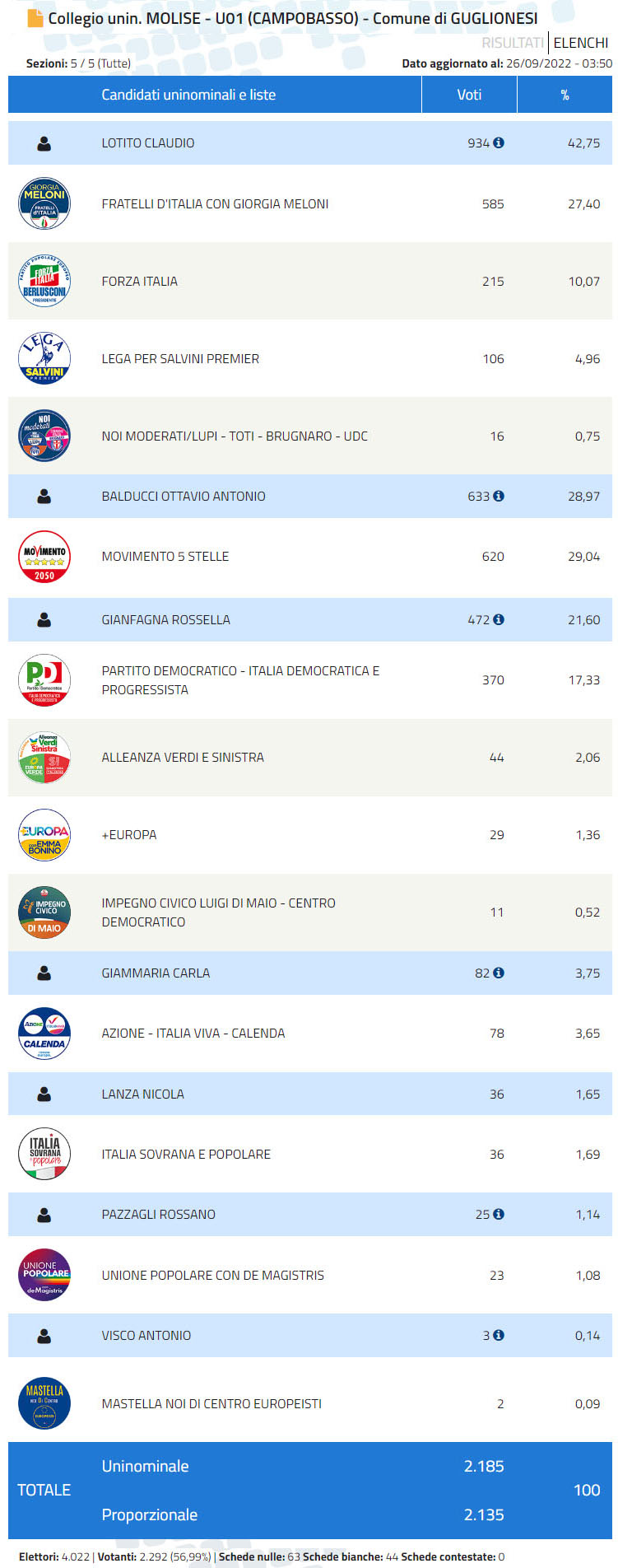Show vote details for Balducci Ottavio Antonio
This screenshot has width=618, height=1568.
click(x=499, y=496)
